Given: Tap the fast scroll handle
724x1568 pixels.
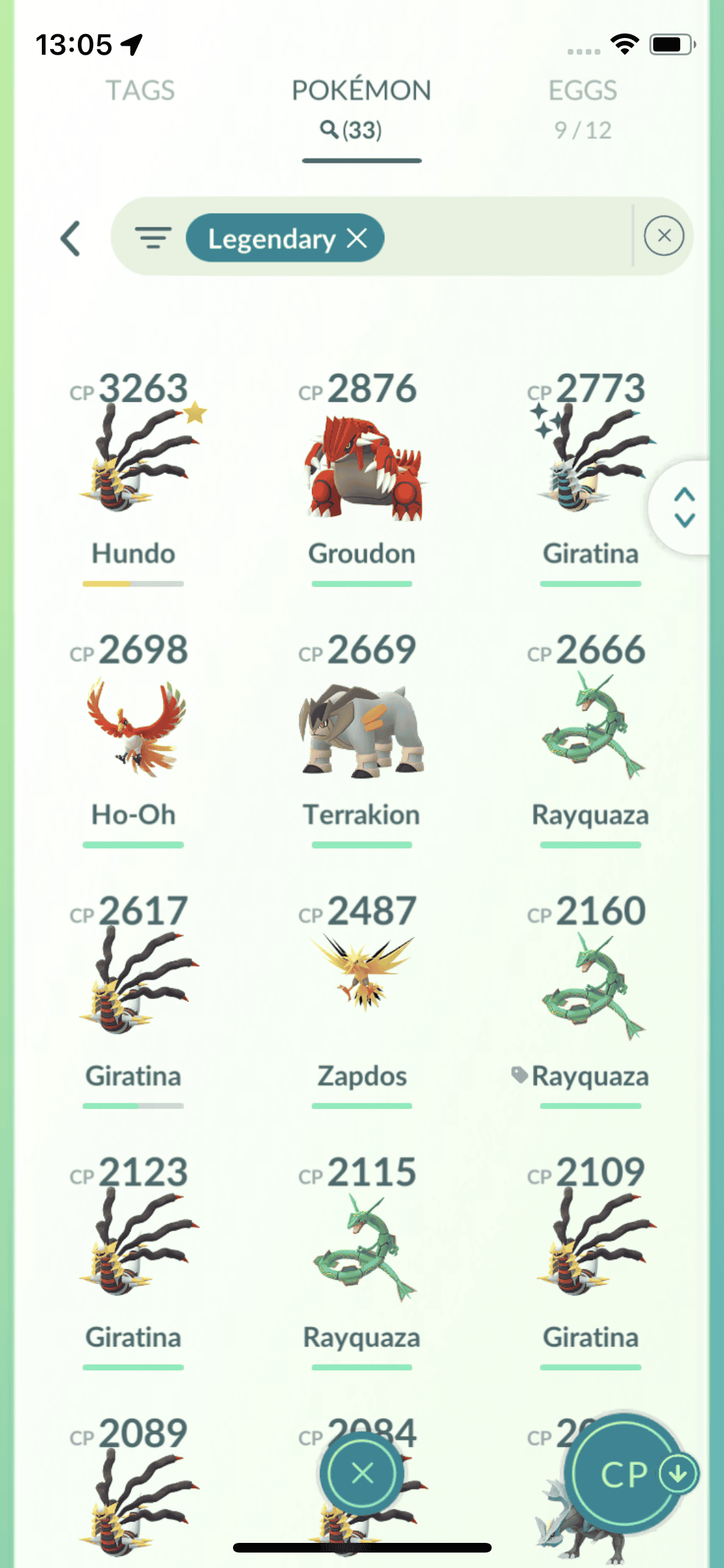Looking at the screenshot, I should (684, 507).
